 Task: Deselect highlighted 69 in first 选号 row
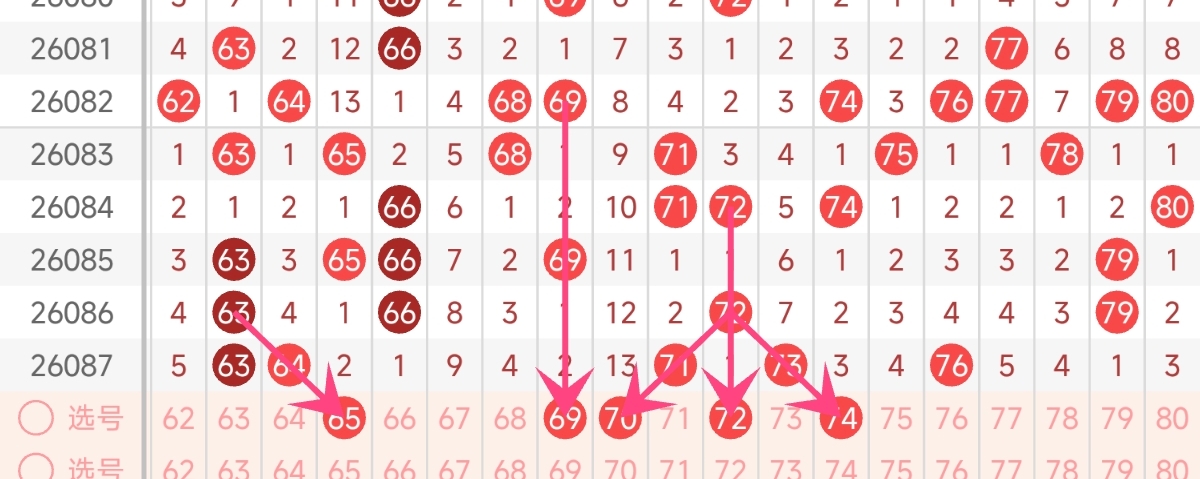[x=566, y=419]
